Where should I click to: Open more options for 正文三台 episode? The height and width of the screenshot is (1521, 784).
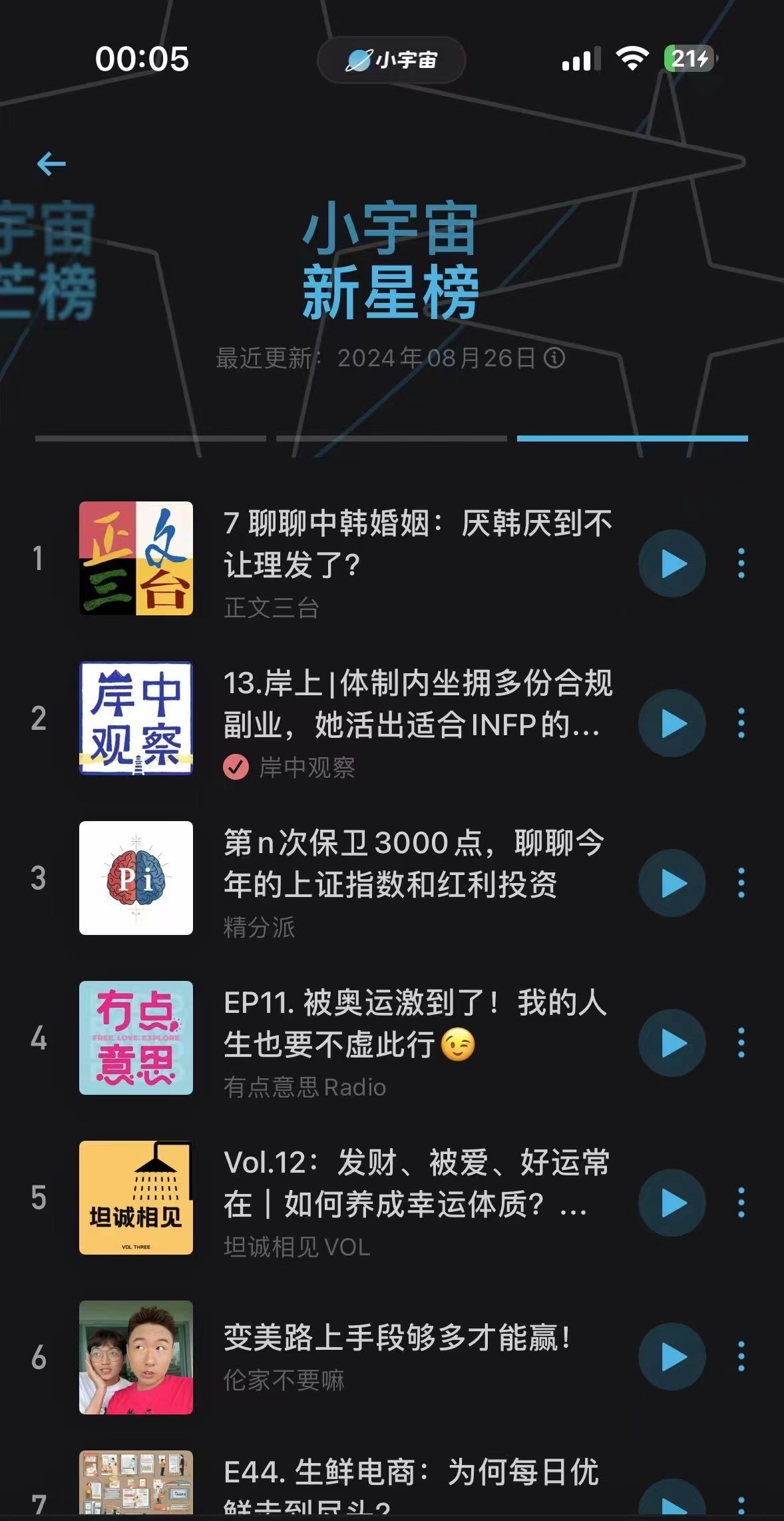(741, 564)
